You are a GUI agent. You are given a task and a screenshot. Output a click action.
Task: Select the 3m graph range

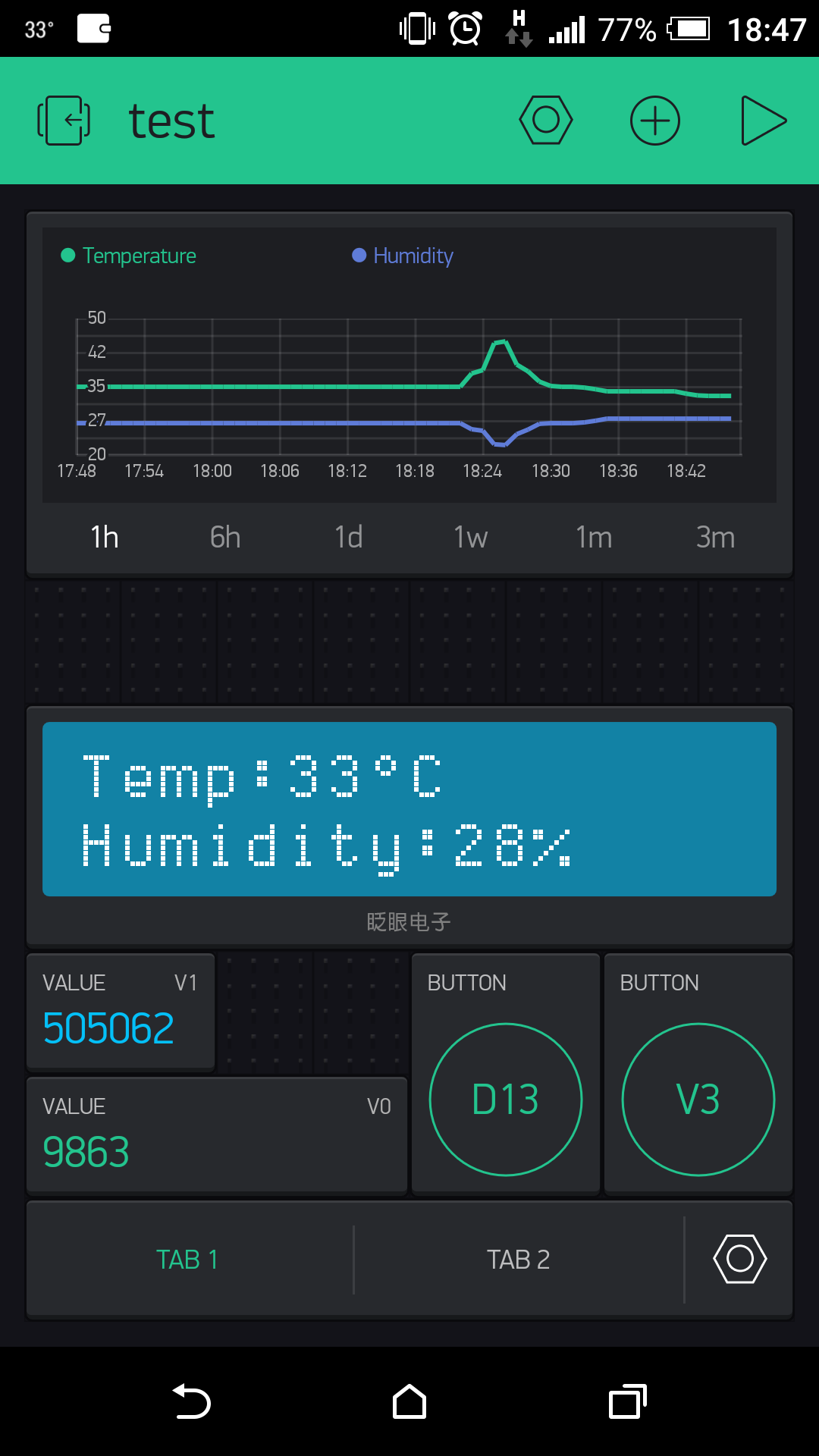click(x=715, y=538)
